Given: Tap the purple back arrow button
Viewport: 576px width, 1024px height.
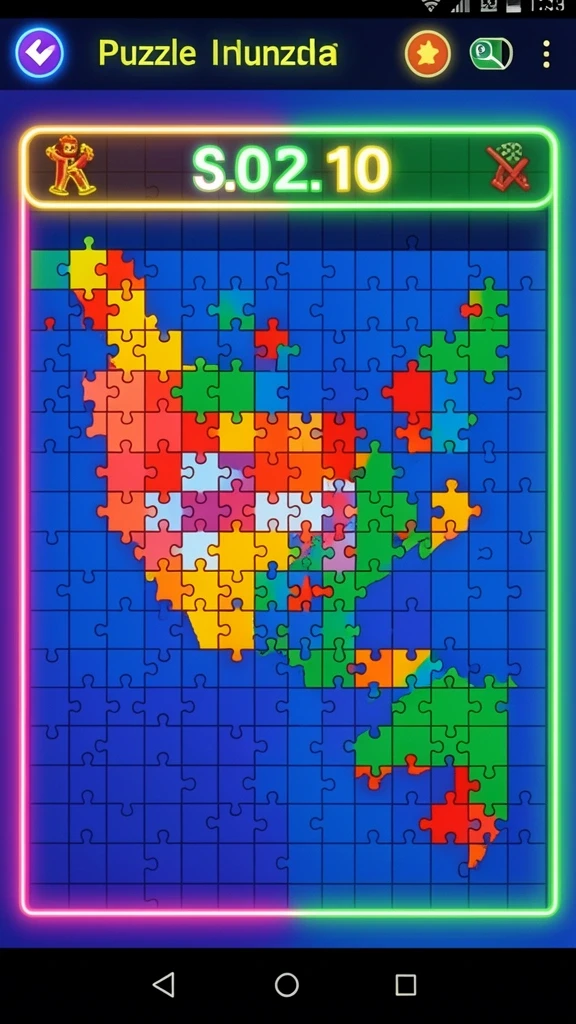Looking at the screenshot, I should coord(39,53).
